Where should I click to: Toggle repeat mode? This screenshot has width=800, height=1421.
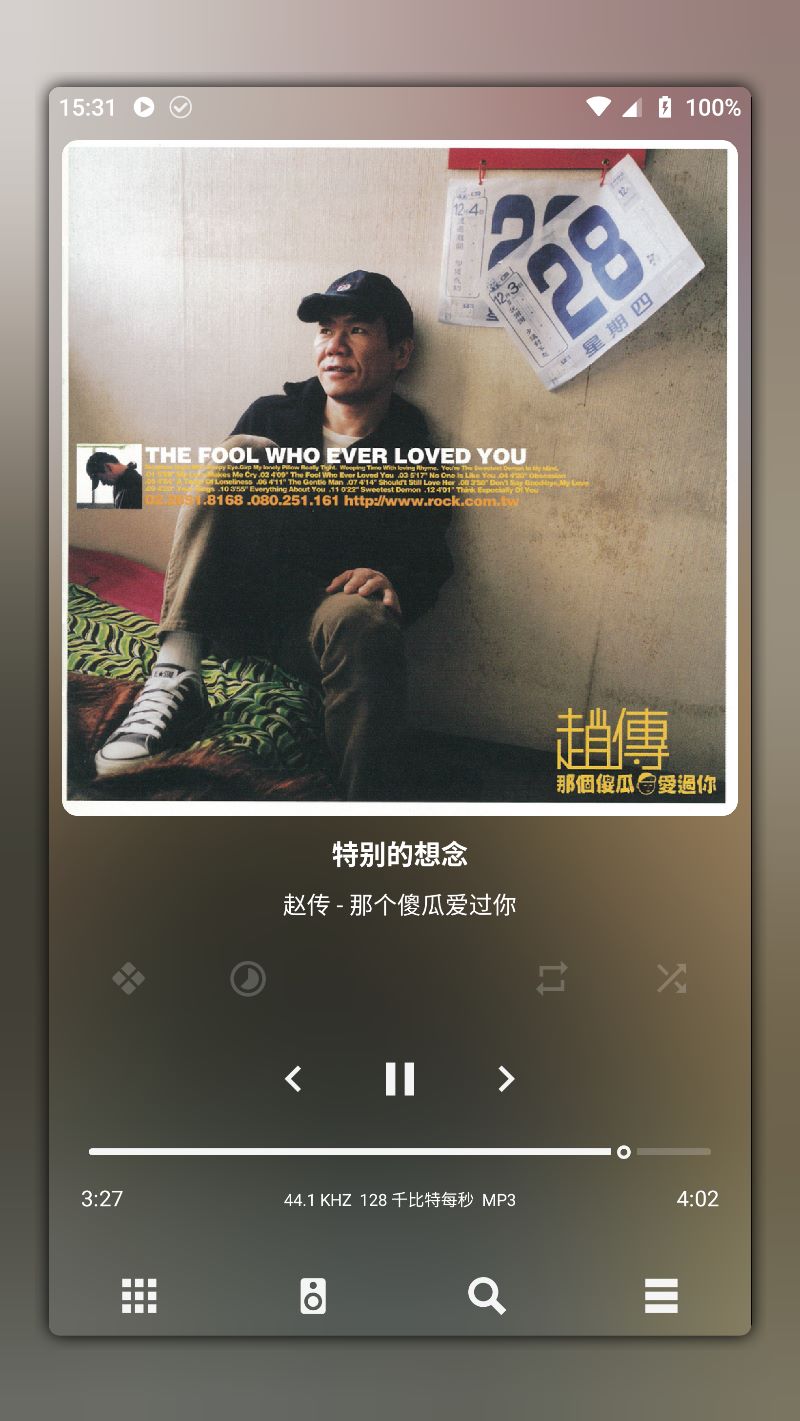[551, 978]
